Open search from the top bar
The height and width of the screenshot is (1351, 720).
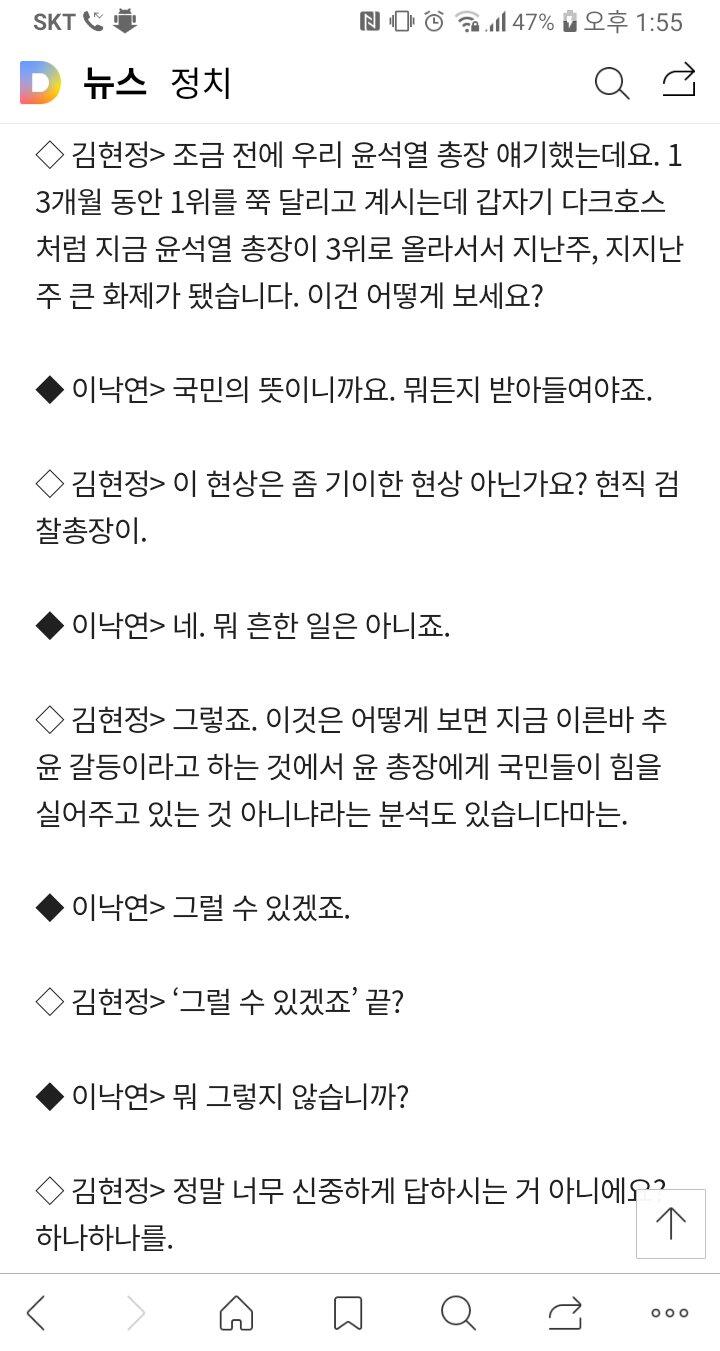tap(611, 83)
